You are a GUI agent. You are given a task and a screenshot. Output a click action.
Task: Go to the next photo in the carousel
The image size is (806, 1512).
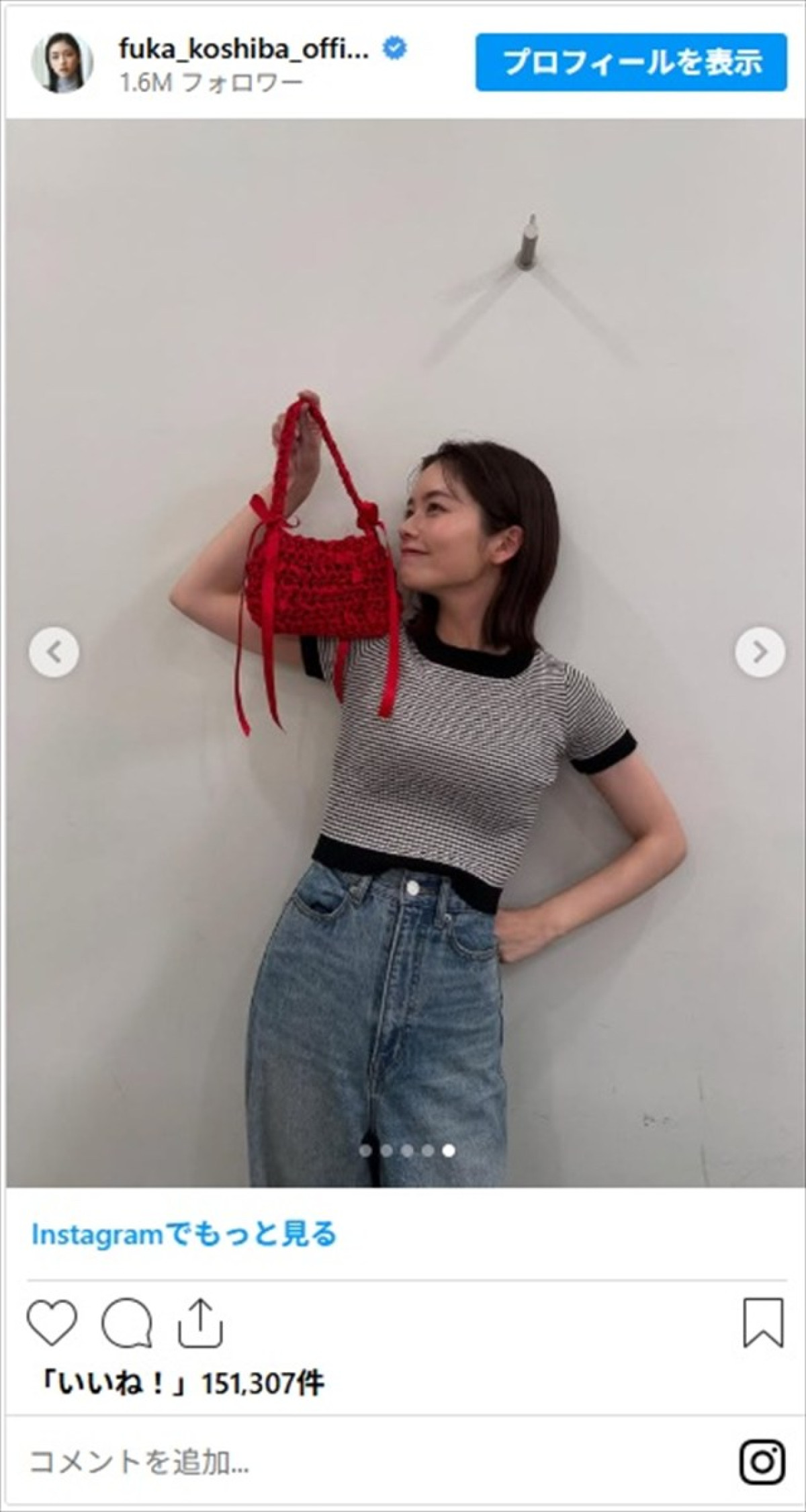pos(759,651)
